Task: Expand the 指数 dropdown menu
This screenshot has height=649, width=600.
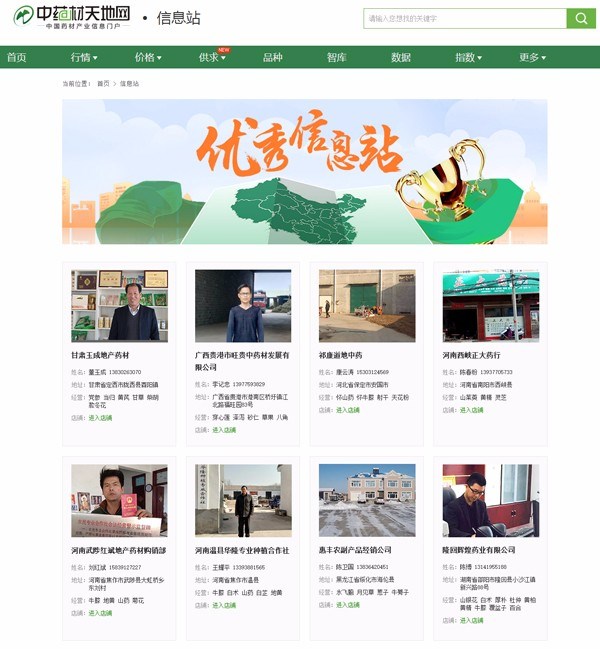Action: [x=468, y=57]
